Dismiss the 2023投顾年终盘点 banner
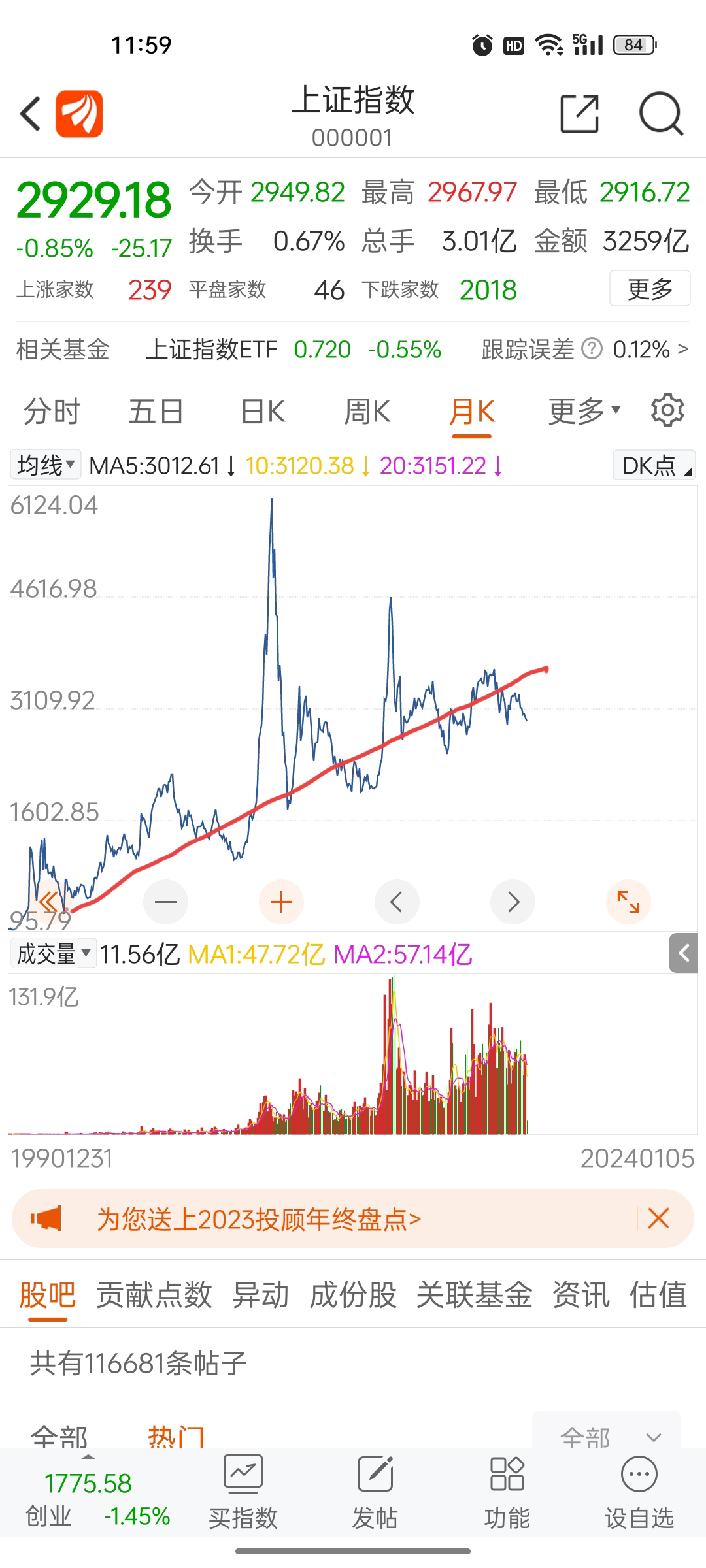 click(658, 1218)
